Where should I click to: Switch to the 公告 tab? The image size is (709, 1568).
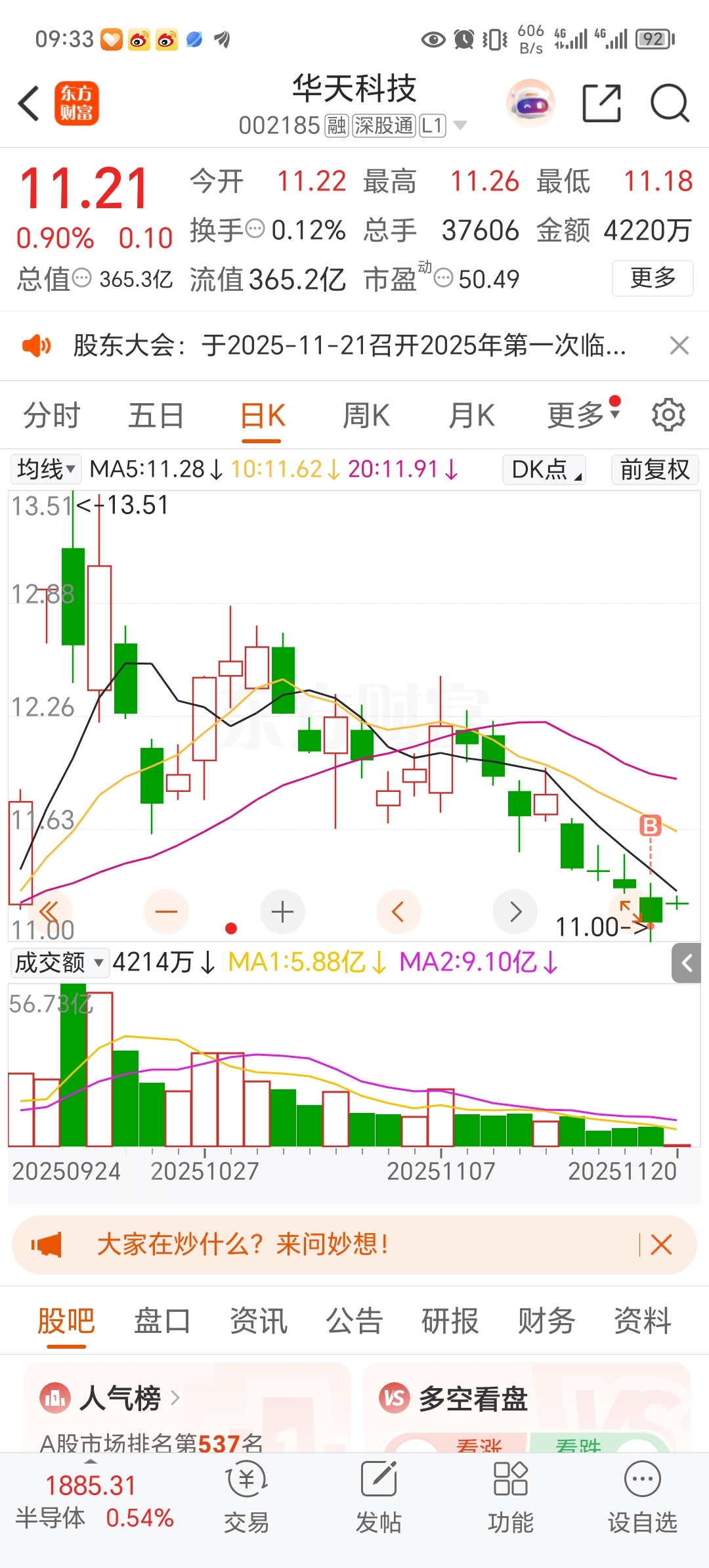[354, 1320]
